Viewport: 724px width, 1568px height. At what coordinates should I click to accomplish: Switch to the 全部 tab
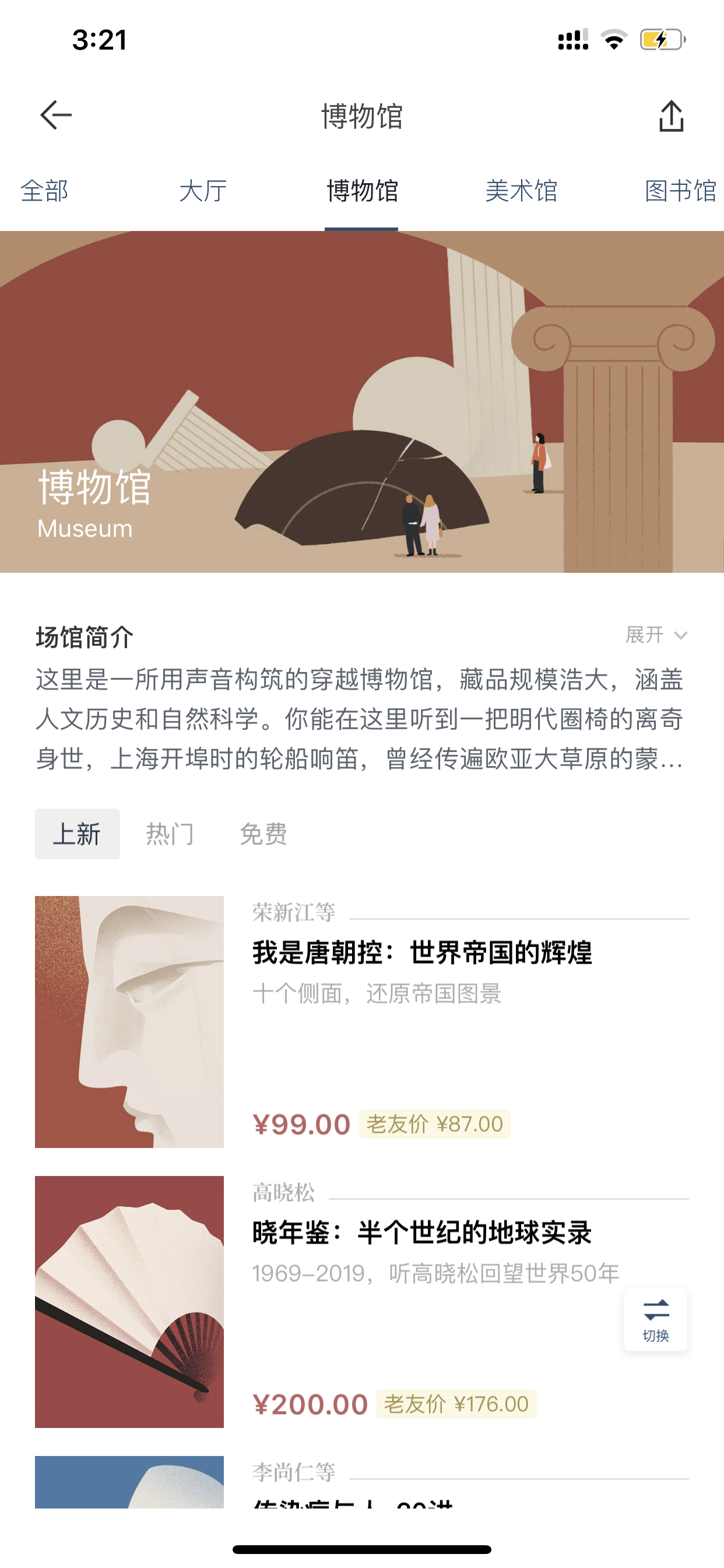pos(44,191)
